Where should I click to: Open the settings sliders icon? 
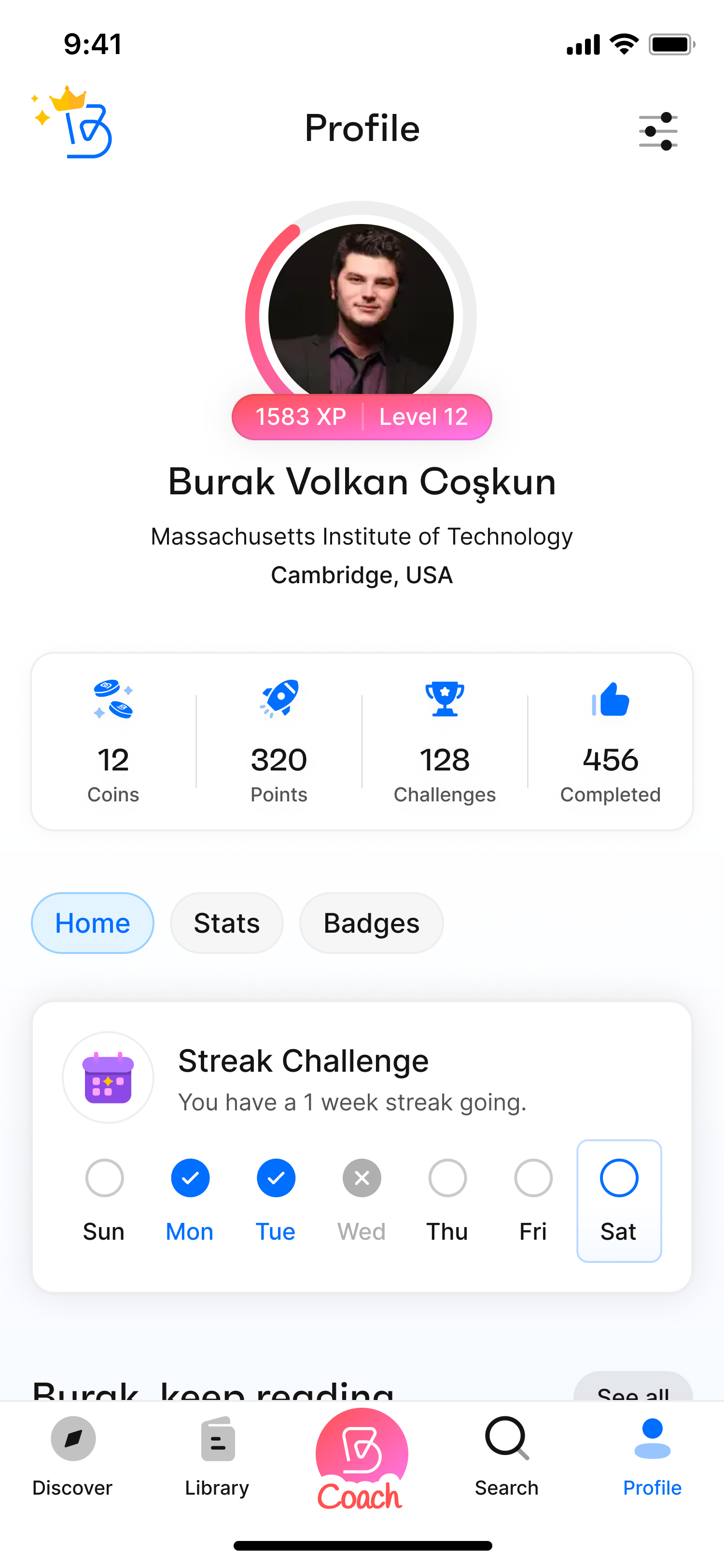point(658,131)
